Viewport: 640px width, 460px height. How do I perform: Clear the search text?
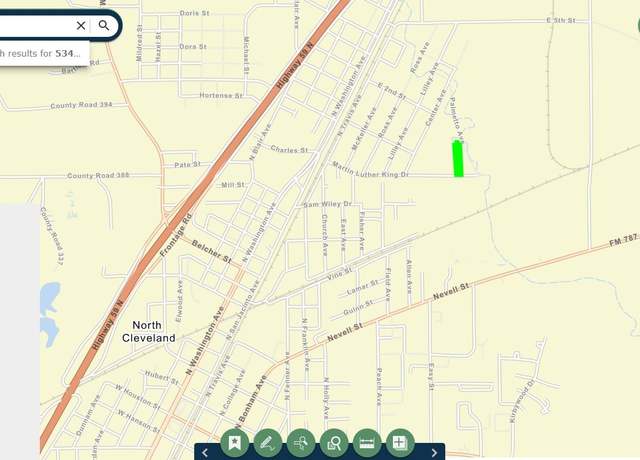pos(81,25)
